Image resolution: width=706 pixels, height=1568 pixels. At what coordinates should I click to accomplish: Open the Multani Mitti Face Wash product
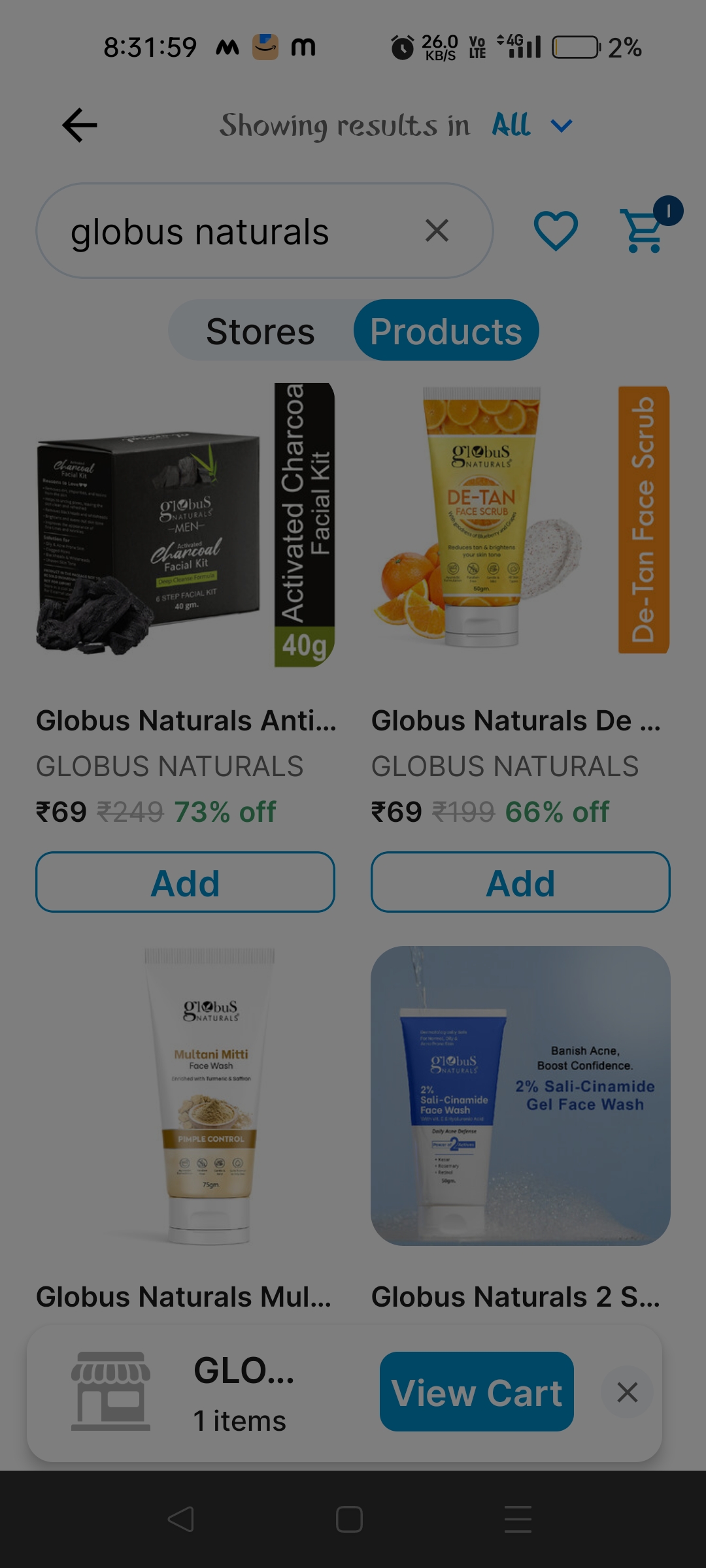tap(186, 1096)
